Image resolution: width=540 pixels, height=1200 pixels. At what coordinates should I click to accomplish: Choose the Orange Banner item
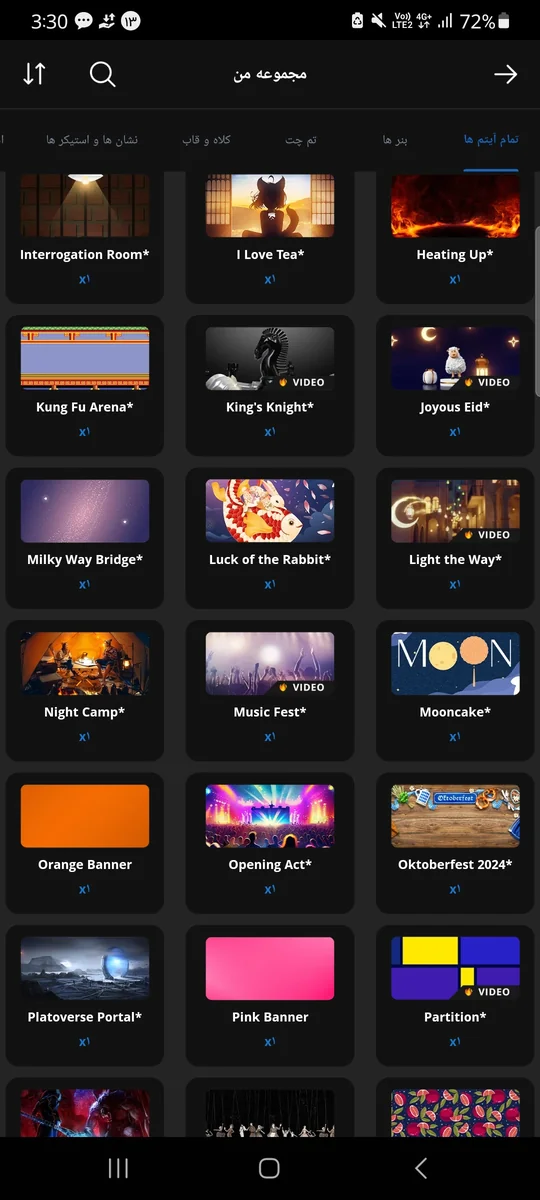tap(85, 841)
